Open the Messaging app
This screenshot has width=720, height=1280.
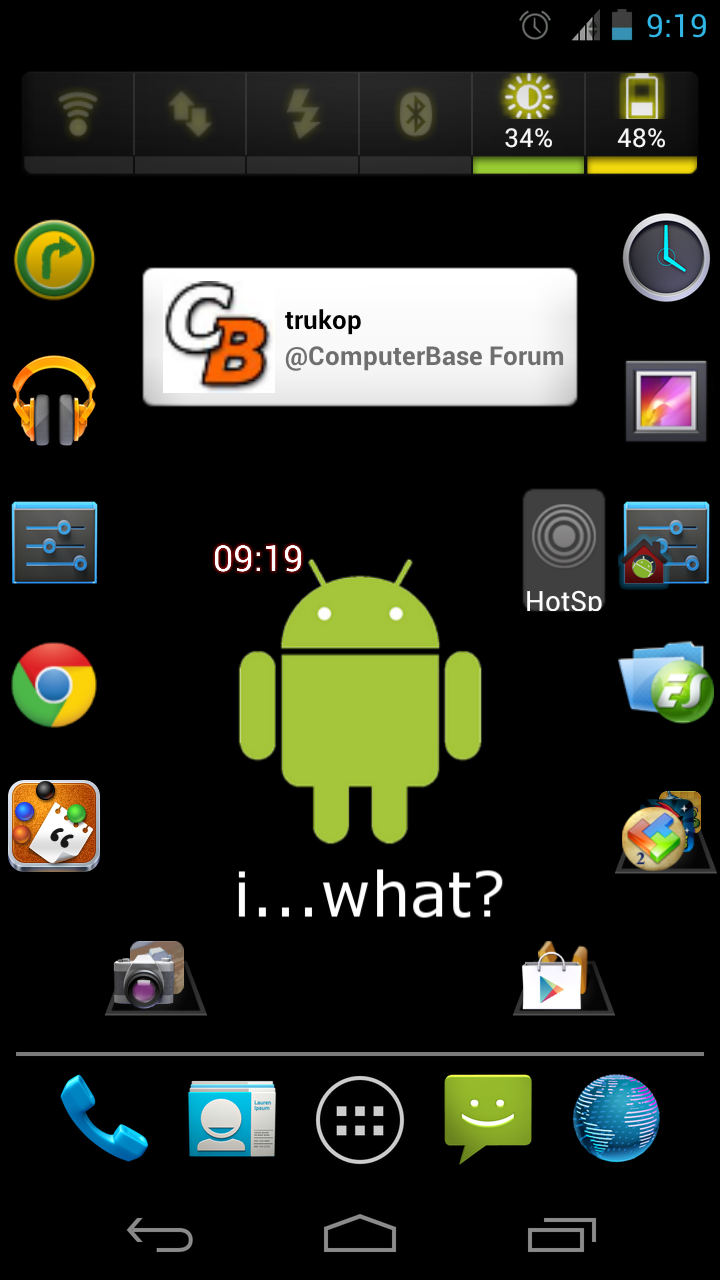tap(488, 1115)
